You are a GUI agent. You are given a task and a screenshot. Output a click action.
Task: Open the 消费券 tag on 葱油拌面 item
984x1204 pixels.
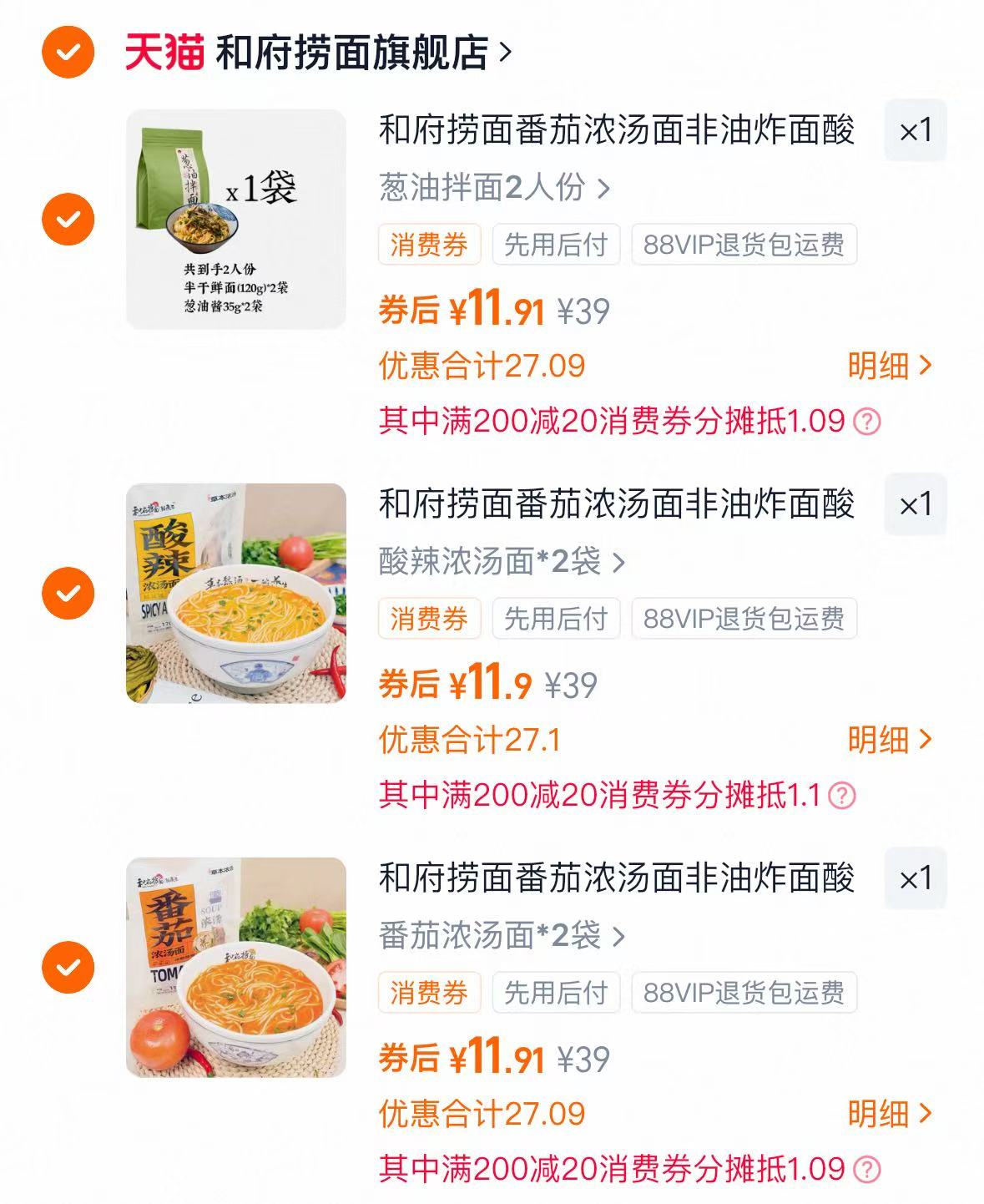[431, 244]
